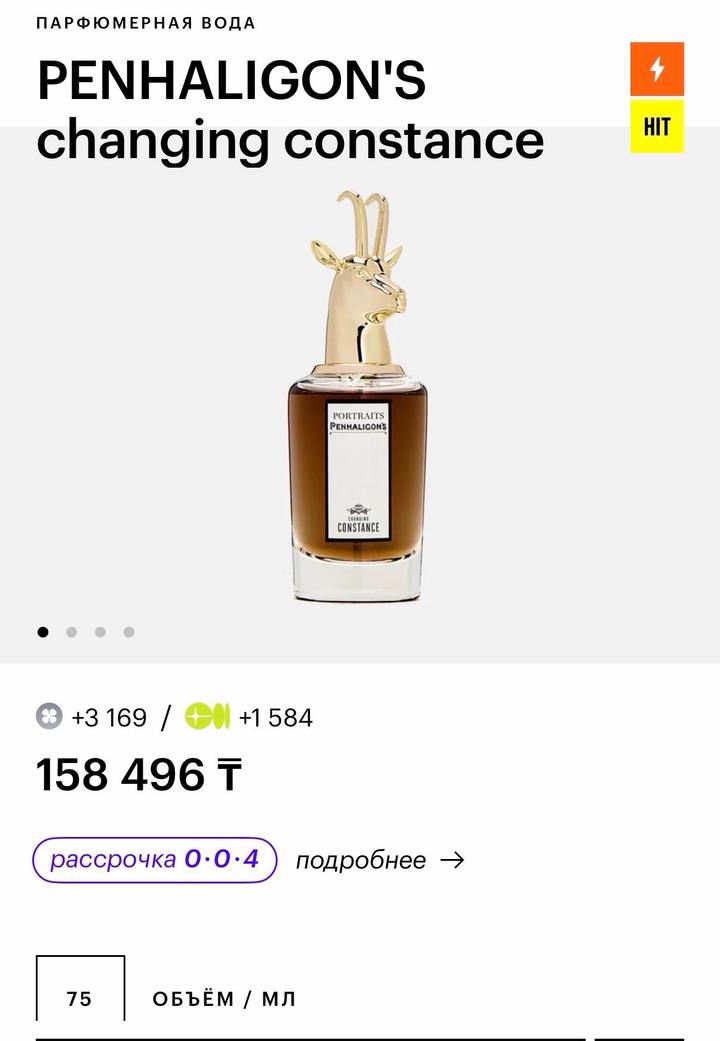Image resolution: width=720 pixels, height=1041 pixels.
Task: Open the рассрочка 0·0·4 installment chip
Action: click(x=154, y=860)
